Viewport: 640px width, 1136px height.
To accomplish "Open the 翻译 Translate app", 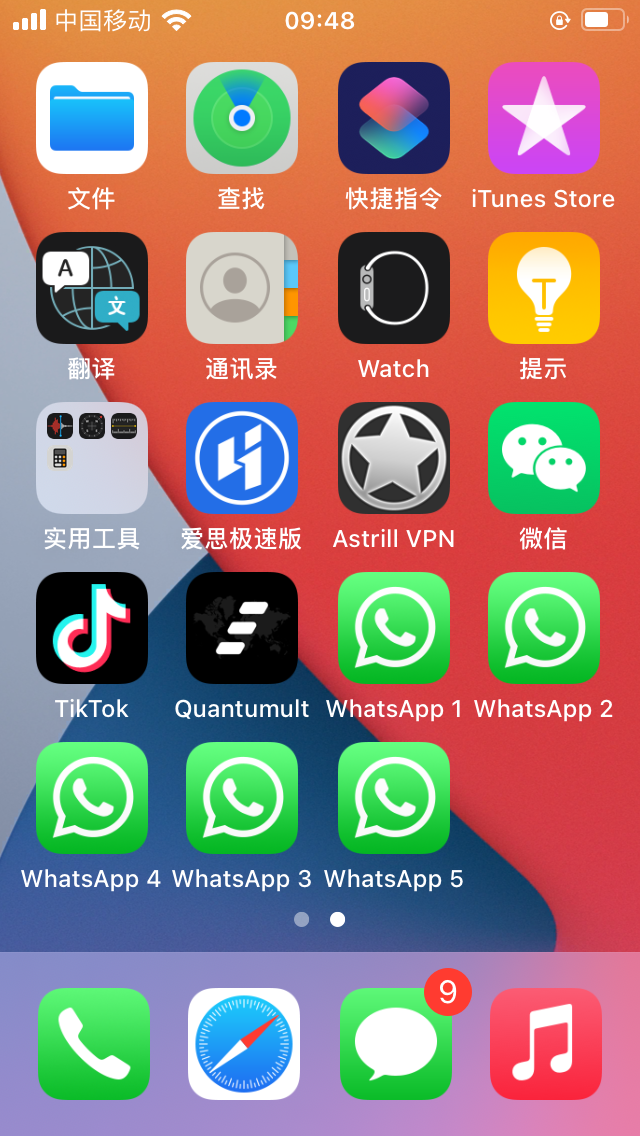I will (92, 288).
